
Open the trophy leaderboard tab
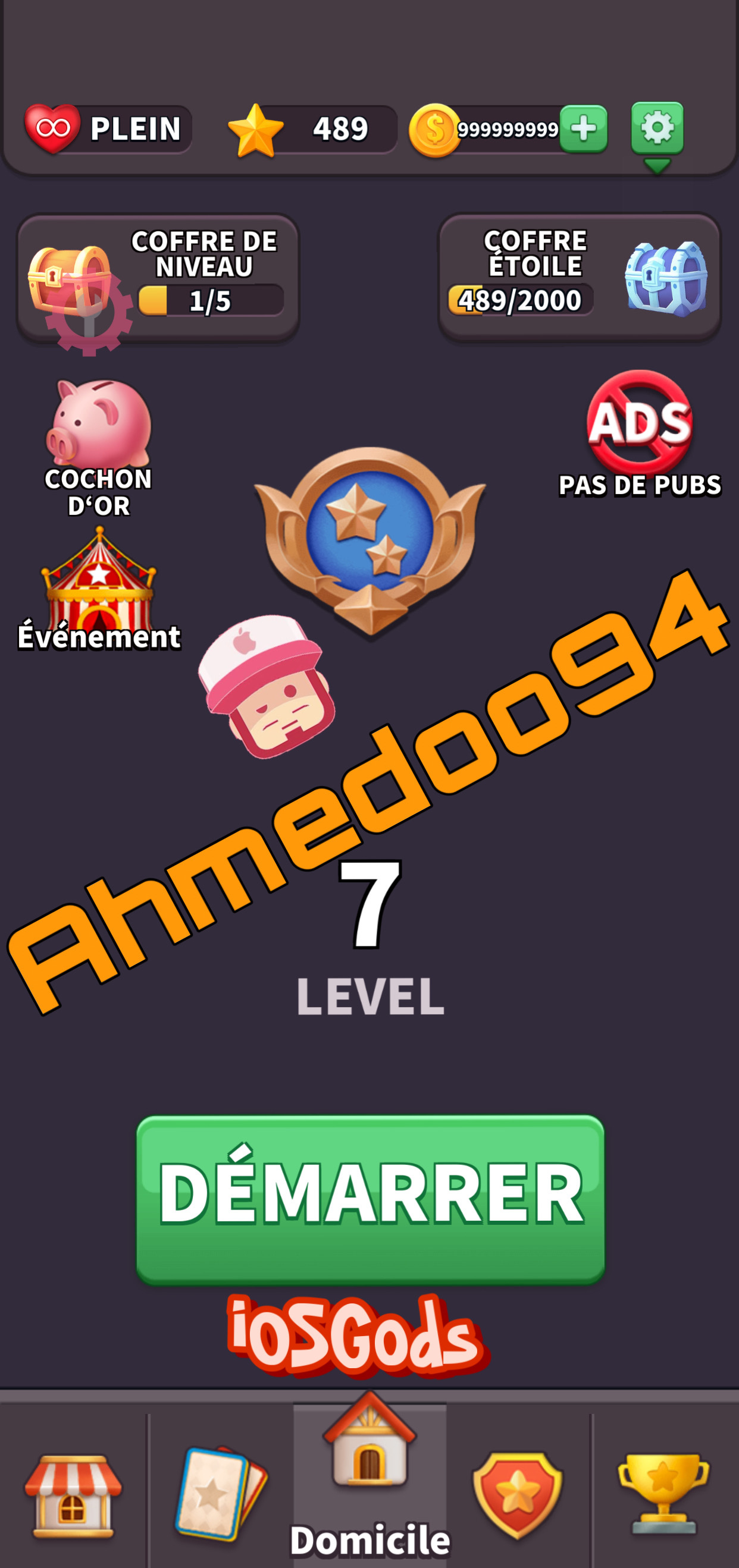[663, 1494]
